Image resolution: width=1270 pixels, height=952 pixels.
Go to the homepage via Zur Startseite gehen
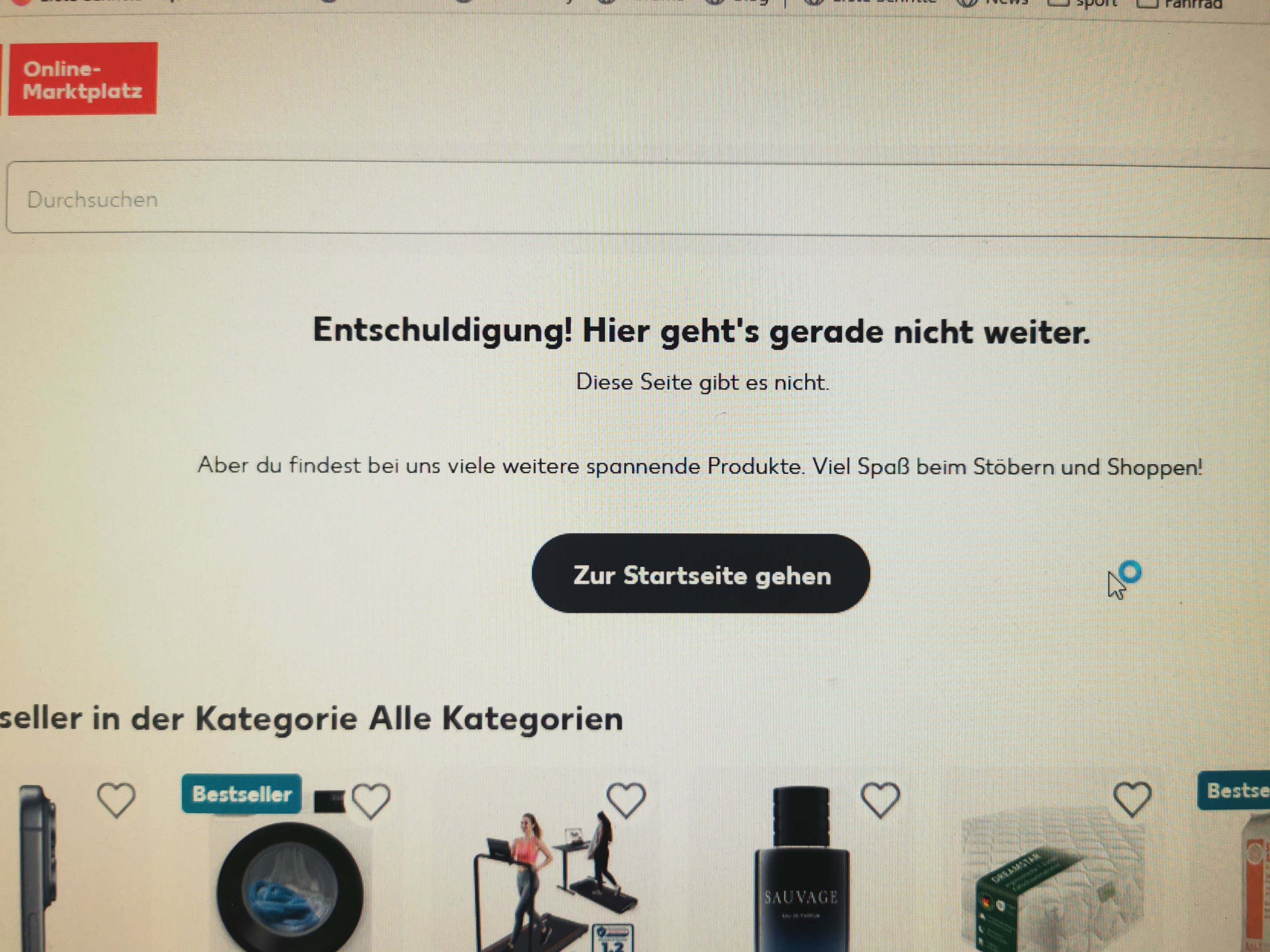pos(700,574)
